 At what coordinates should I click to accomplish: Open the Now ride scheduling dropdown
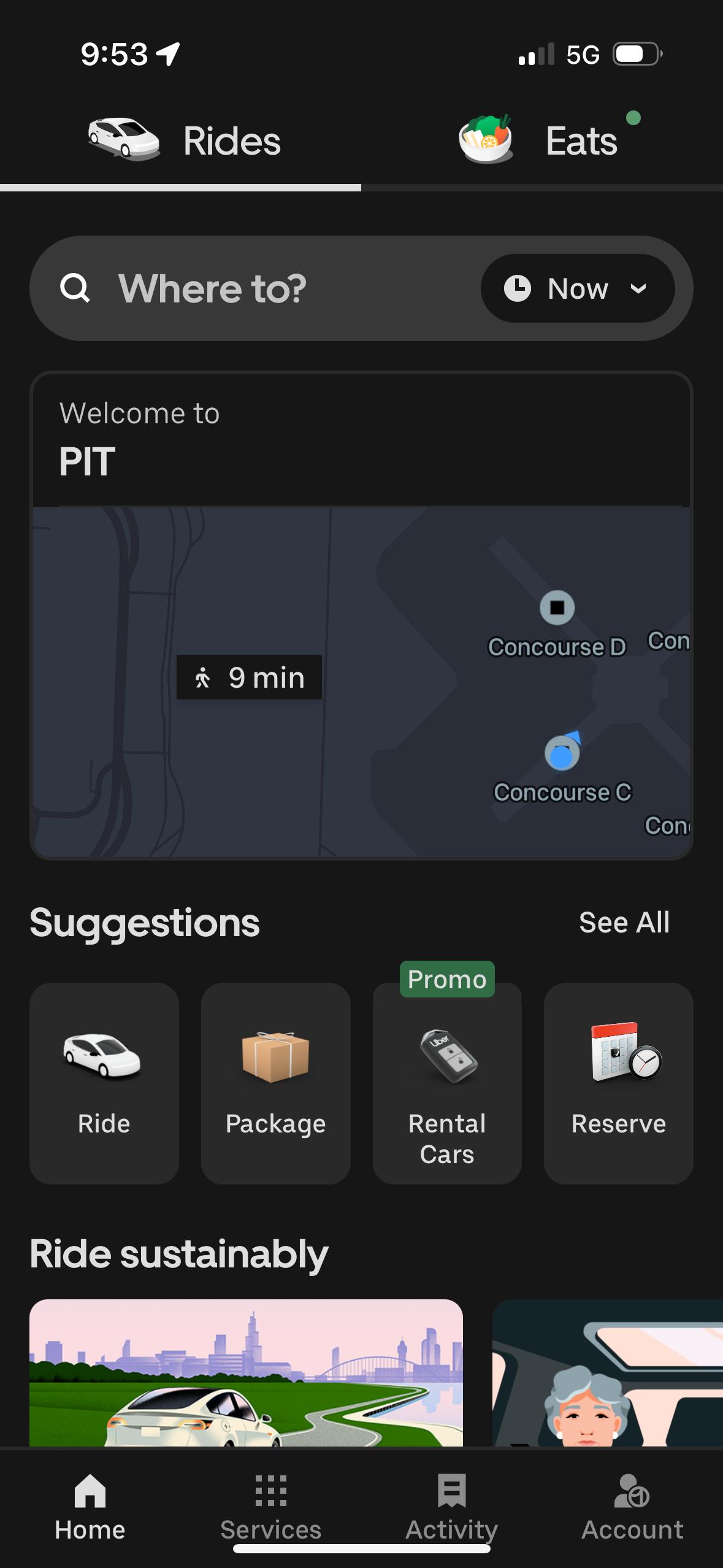[576, 287]
